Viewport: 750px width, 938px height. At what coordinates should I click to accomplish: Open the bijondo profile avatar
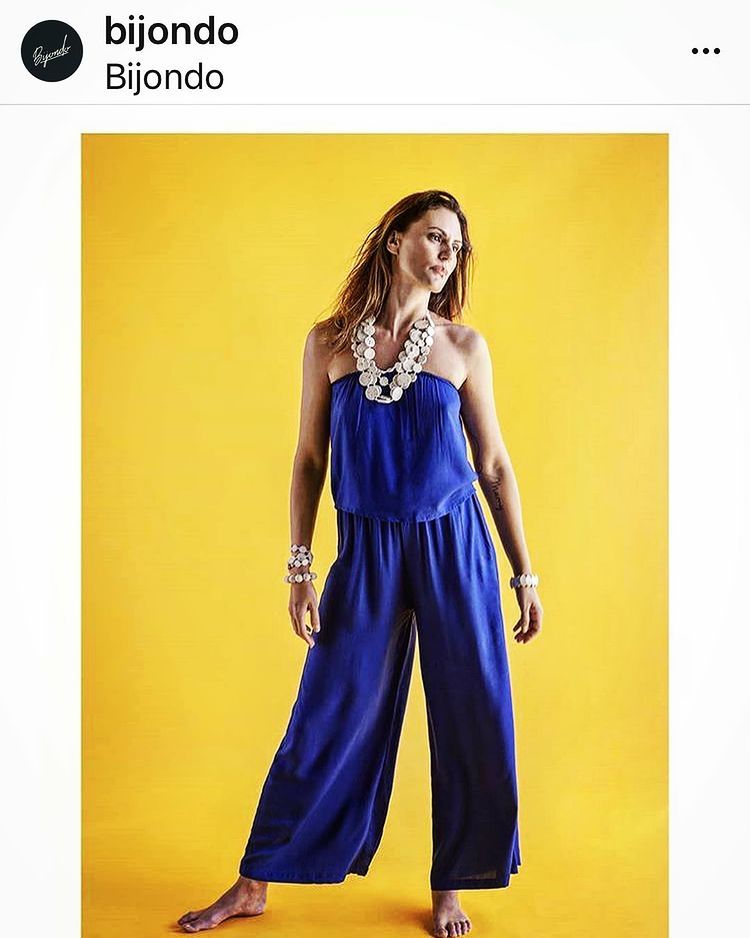(52, 51)
